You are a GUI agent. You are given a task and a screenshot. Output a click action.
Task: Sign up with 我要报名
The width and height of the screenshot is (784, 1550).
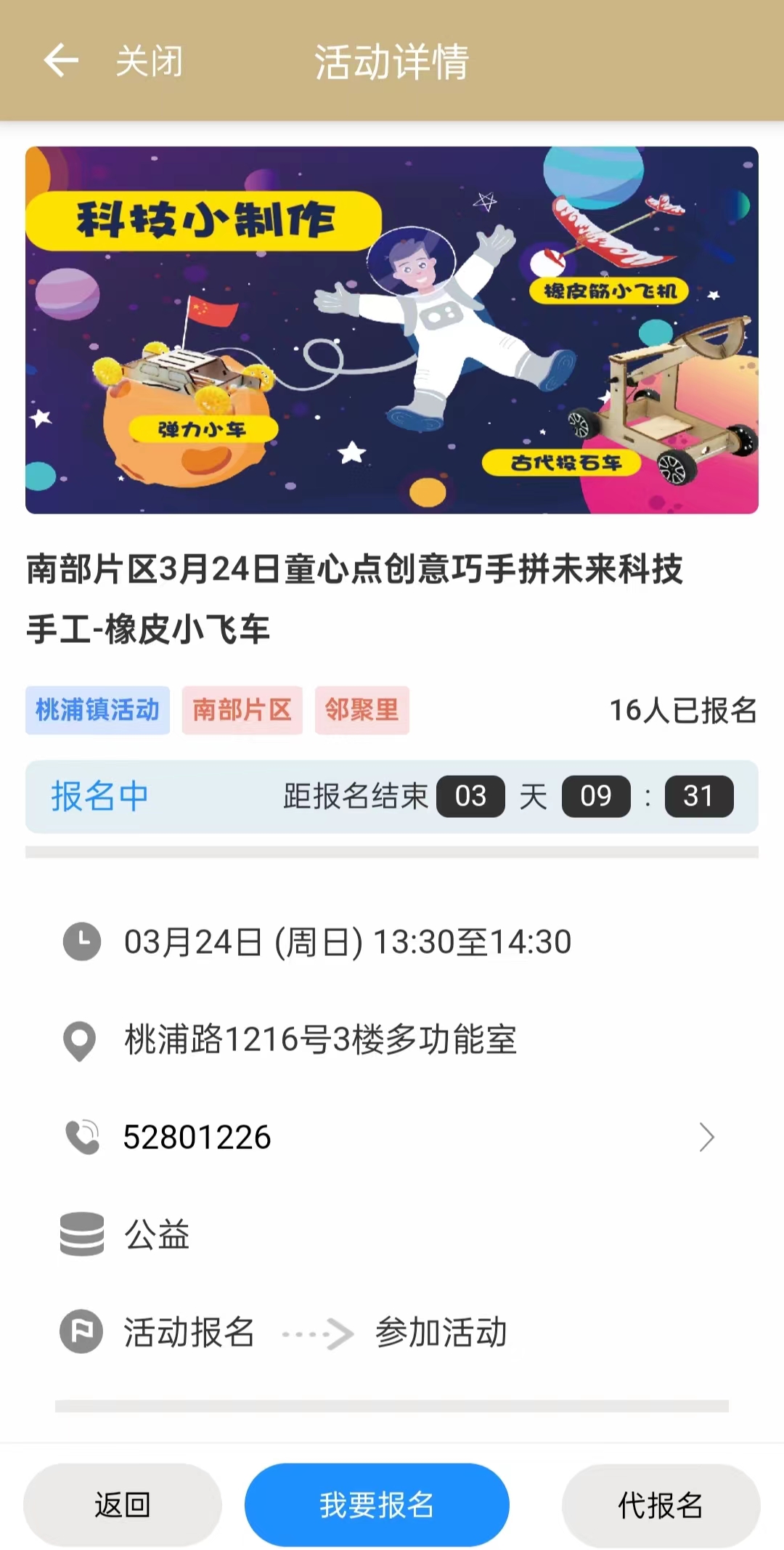point(377,1504)
